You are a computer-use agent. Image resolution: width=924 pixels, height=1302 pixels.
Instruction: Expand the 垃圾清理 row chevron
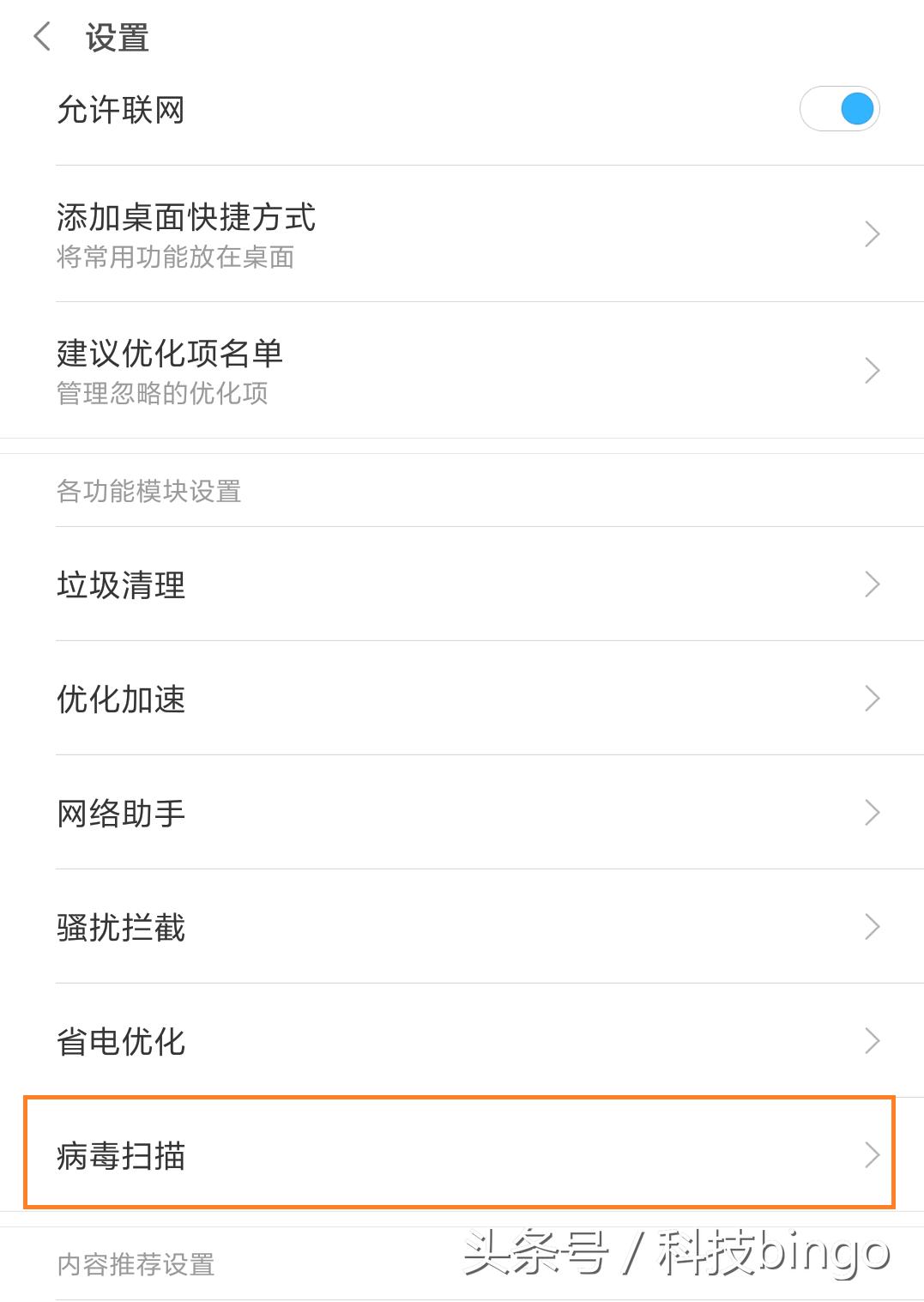[872, 584]
